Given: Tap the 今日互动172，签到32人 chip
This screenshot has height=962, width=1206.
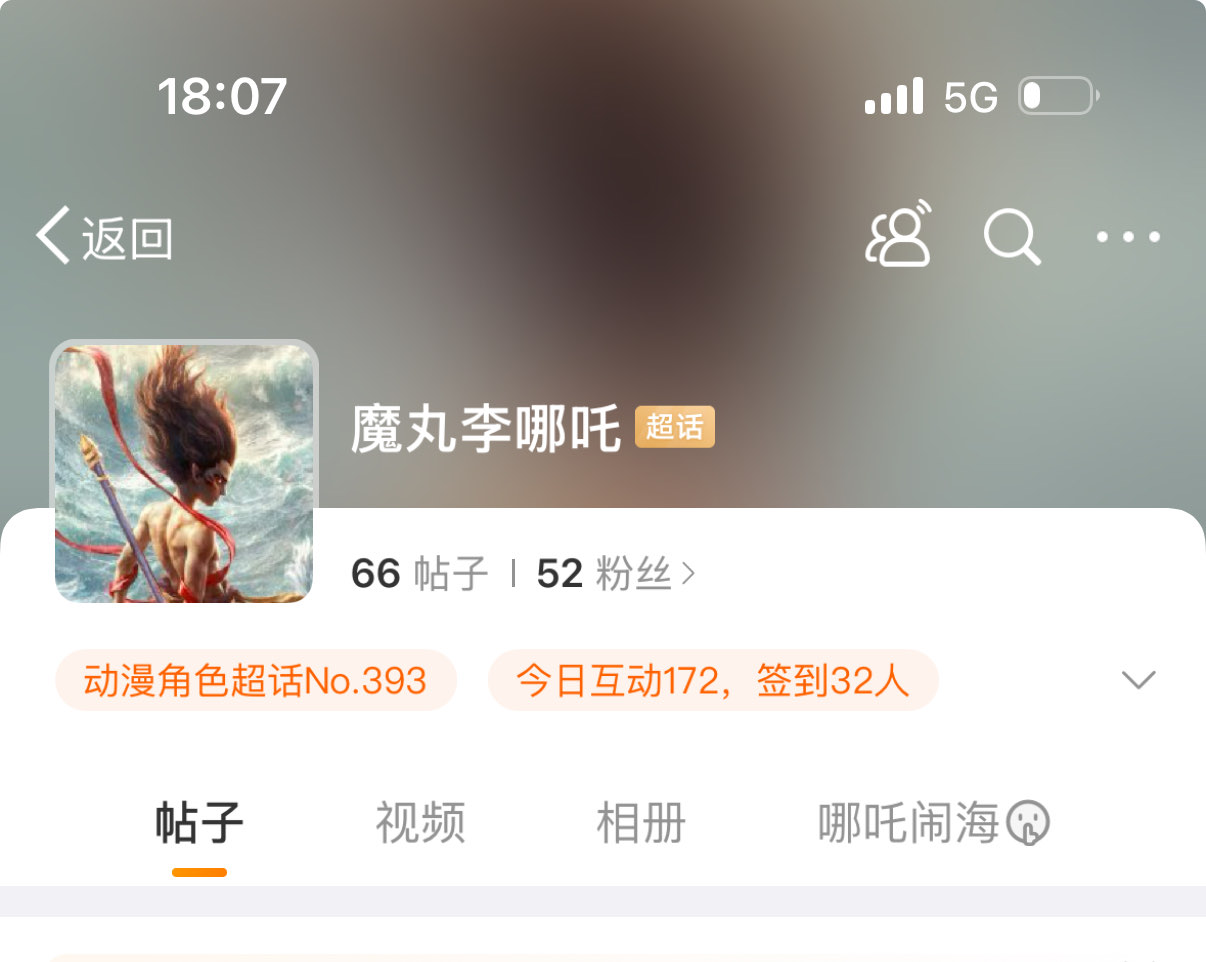Looking at the screenshot, I should tap(712, 681).
